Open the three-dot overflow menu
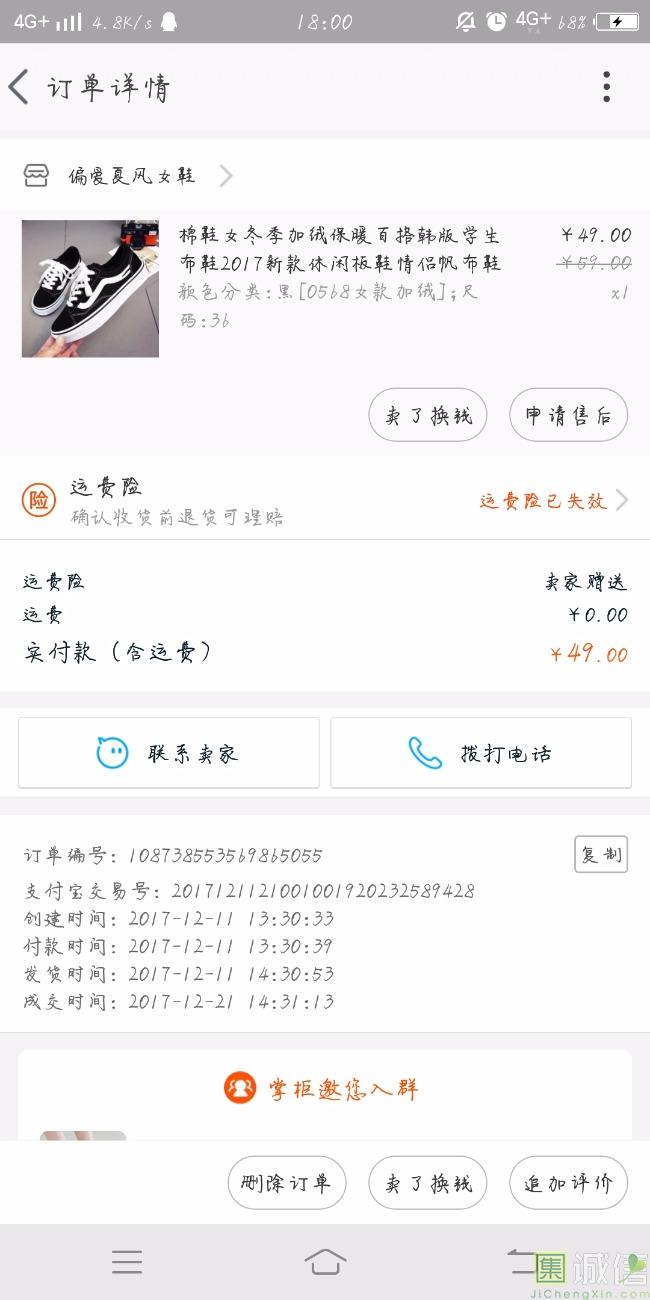Screen dimensions: 650x1300 606,88
